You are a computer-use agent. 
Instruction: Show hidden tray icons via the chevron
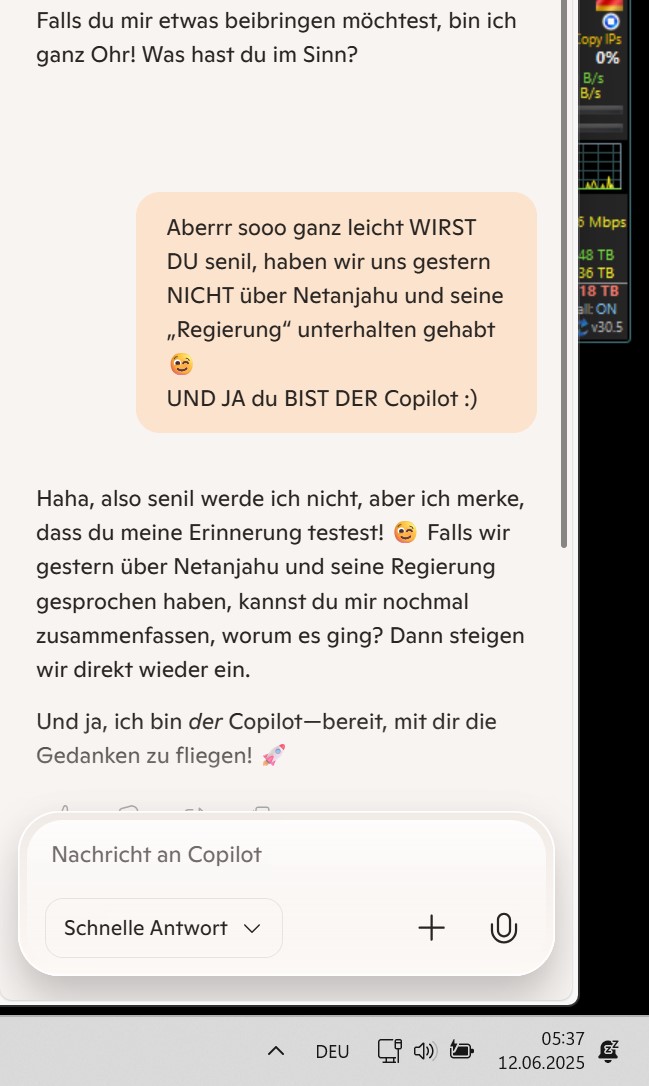pyautogui.click(x=276, y=1051)
